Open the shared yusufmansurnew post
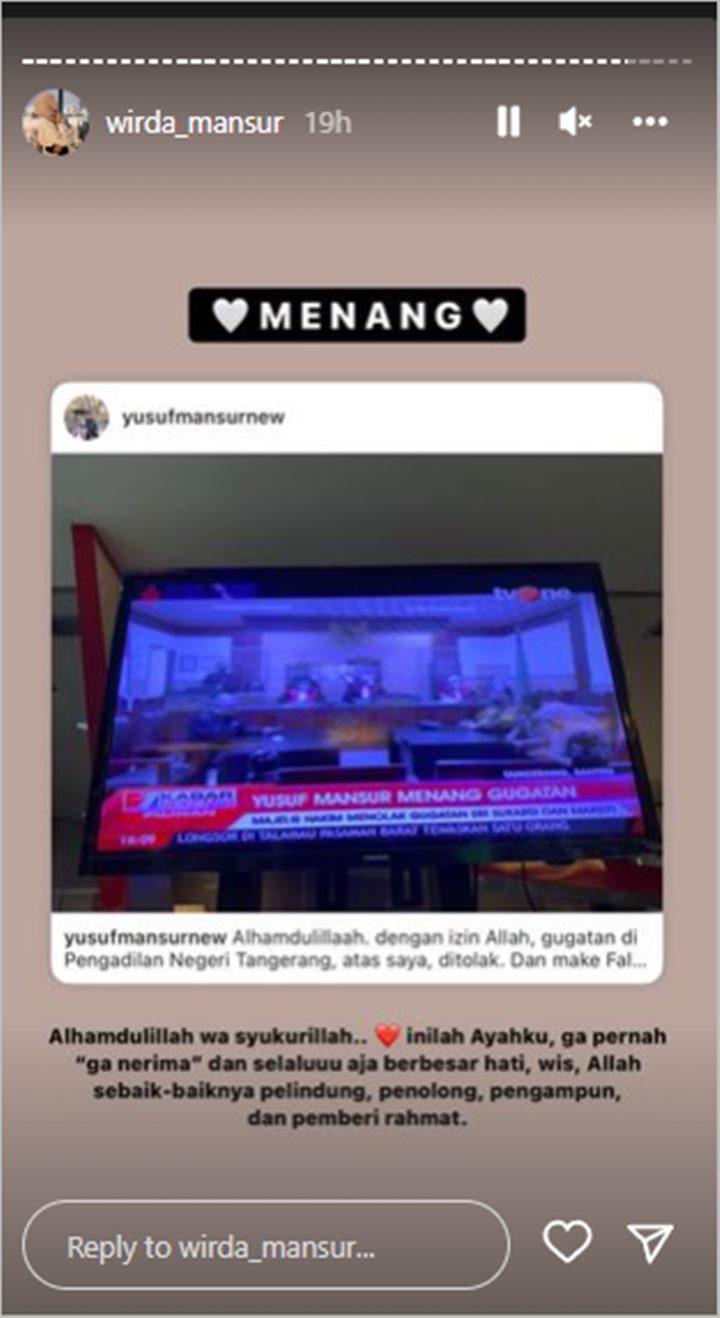 point(357,683)
